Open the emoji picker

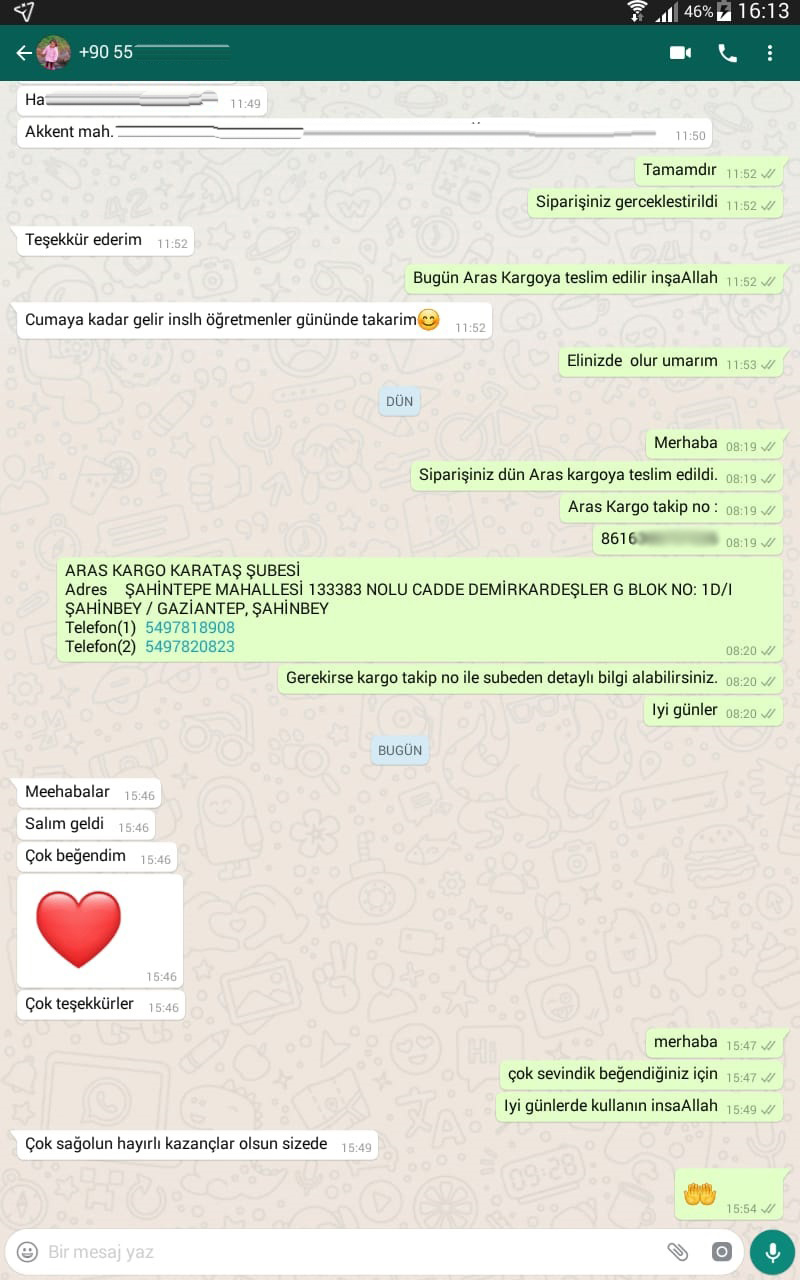point(28,1251)
